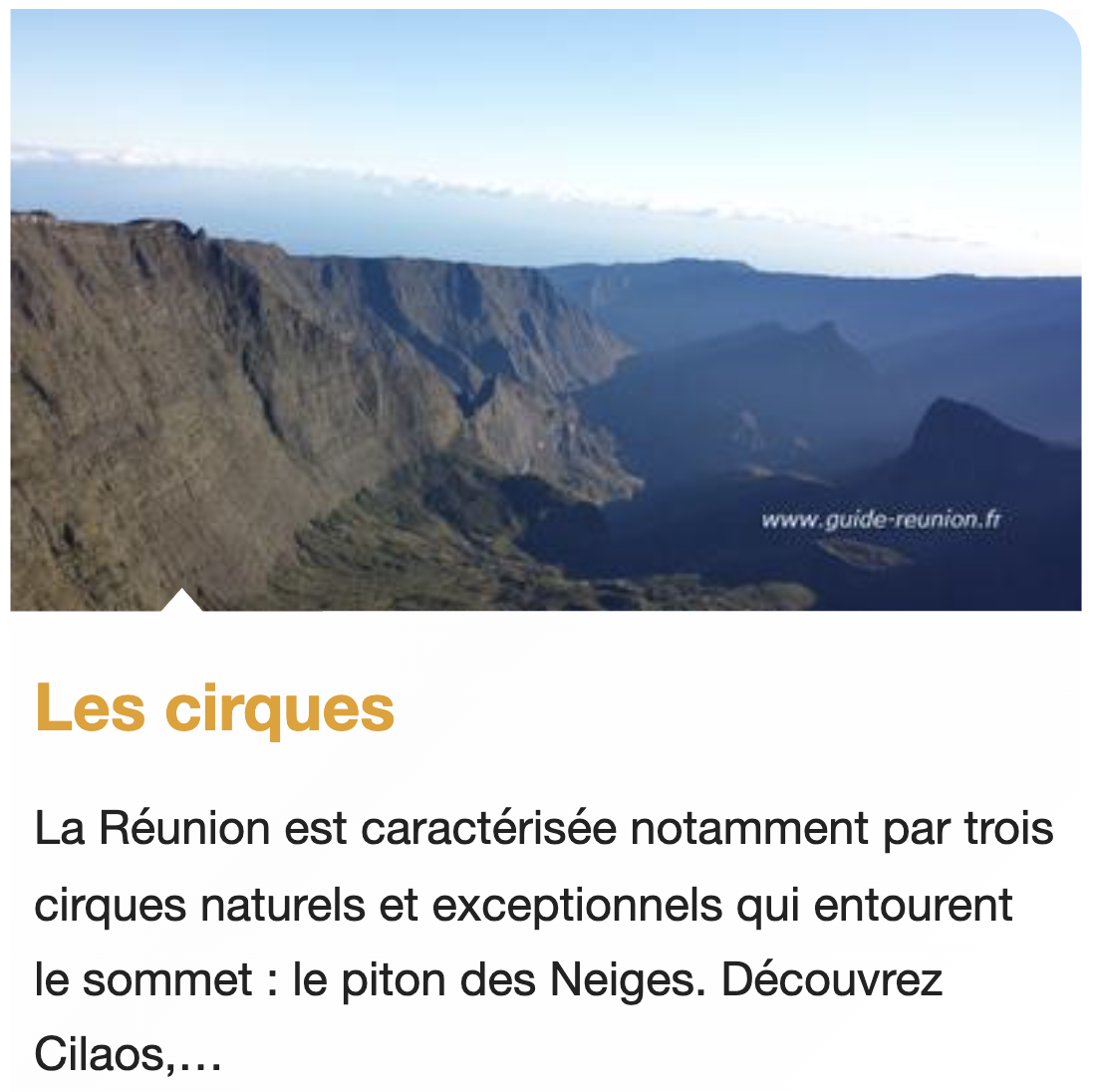Open the Les cirques title link

(x=215, y=707)
